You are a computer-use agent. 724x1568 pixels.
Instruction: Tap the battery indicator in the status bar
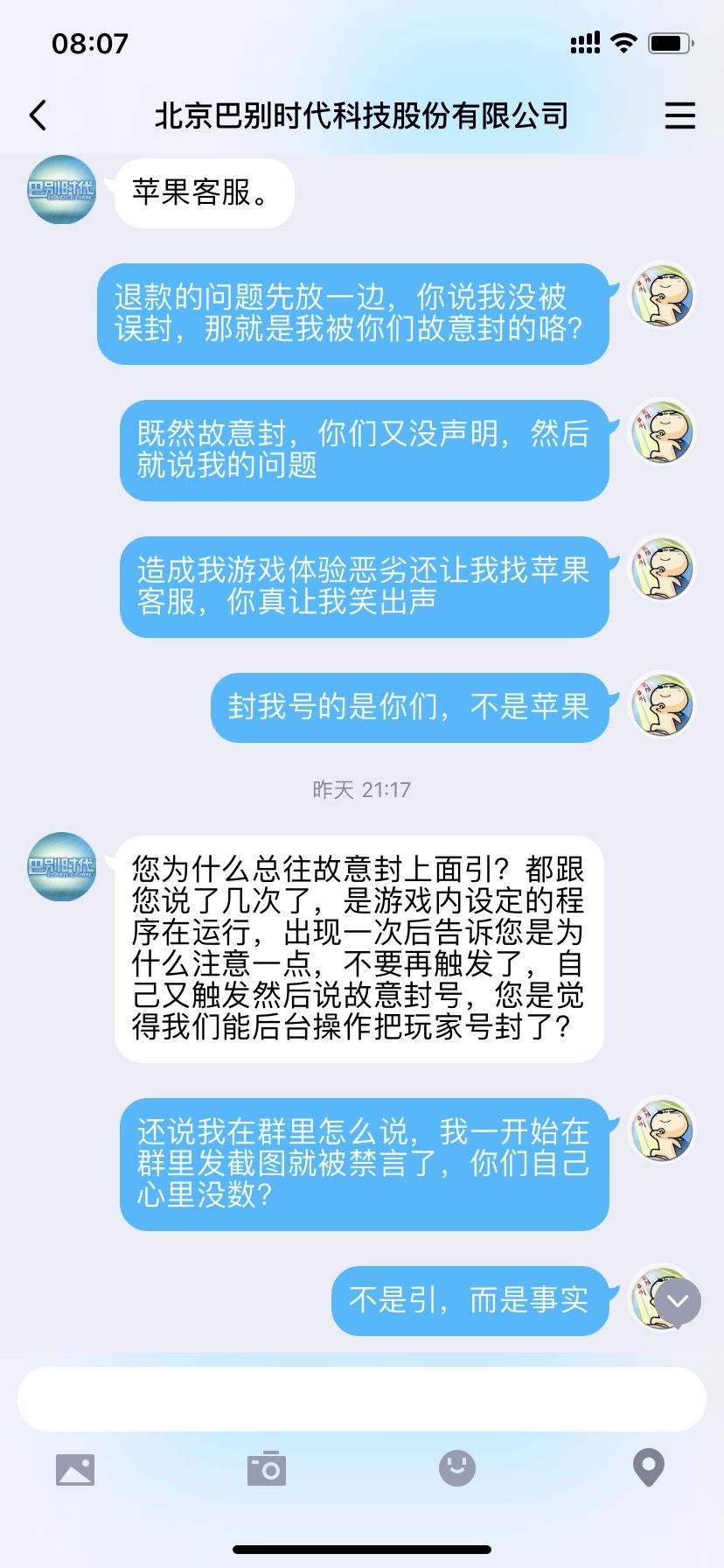tap(666, 41)
